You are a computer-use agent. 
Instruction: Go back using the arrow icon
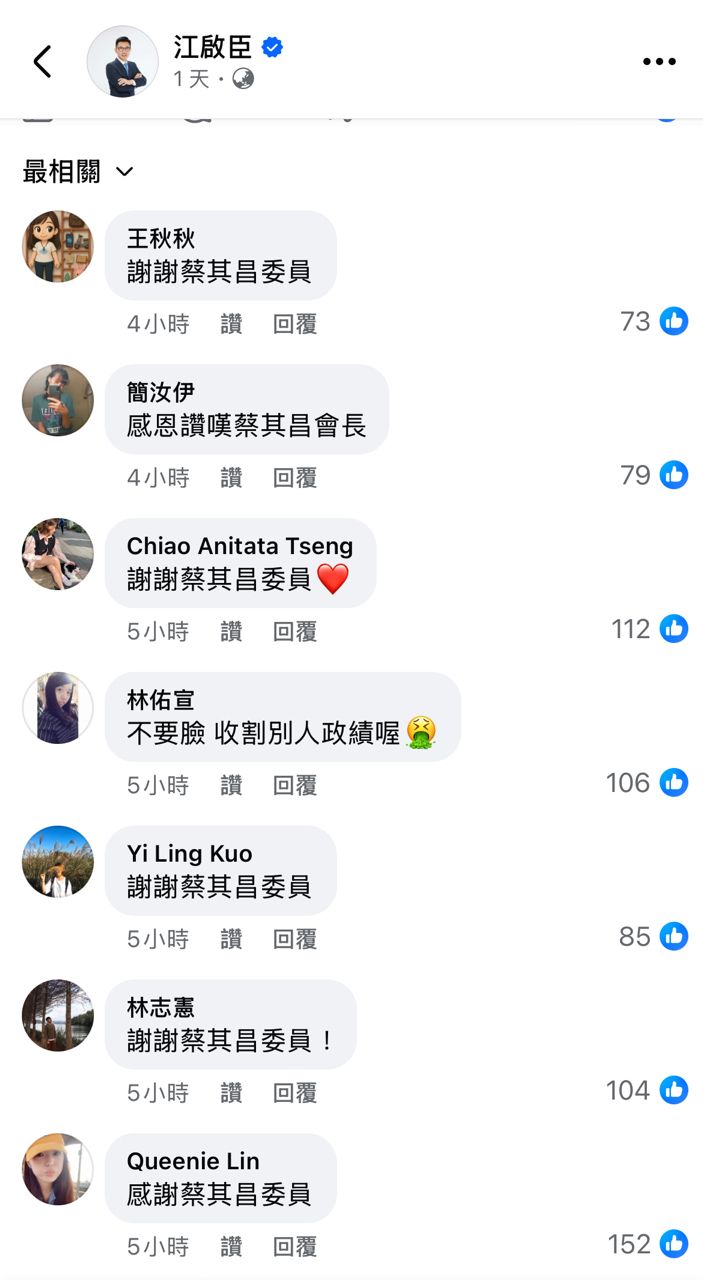coord(42,62)
